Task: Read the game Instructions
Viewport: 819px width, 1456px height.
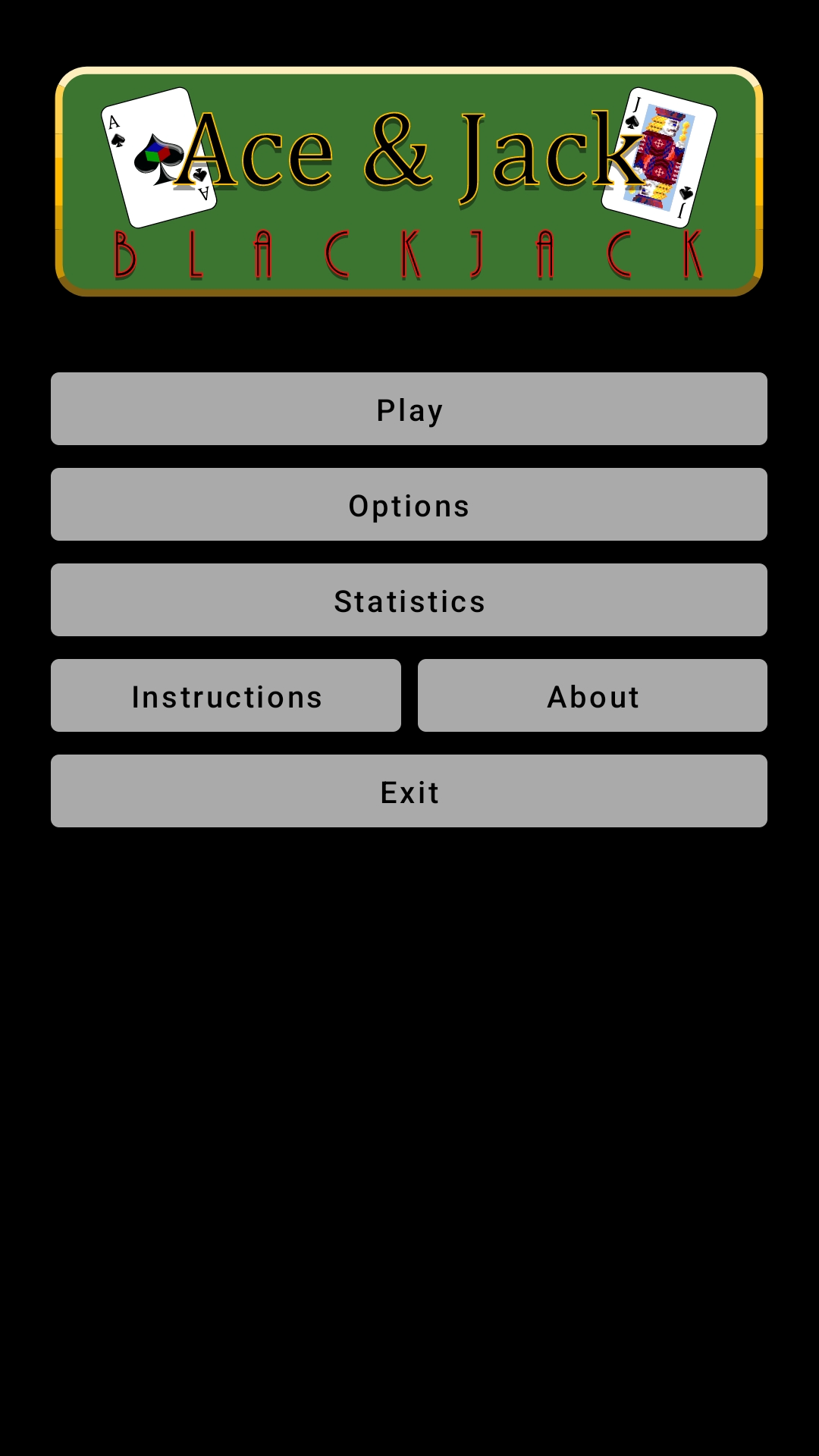Action: click(x=226, y=695)
